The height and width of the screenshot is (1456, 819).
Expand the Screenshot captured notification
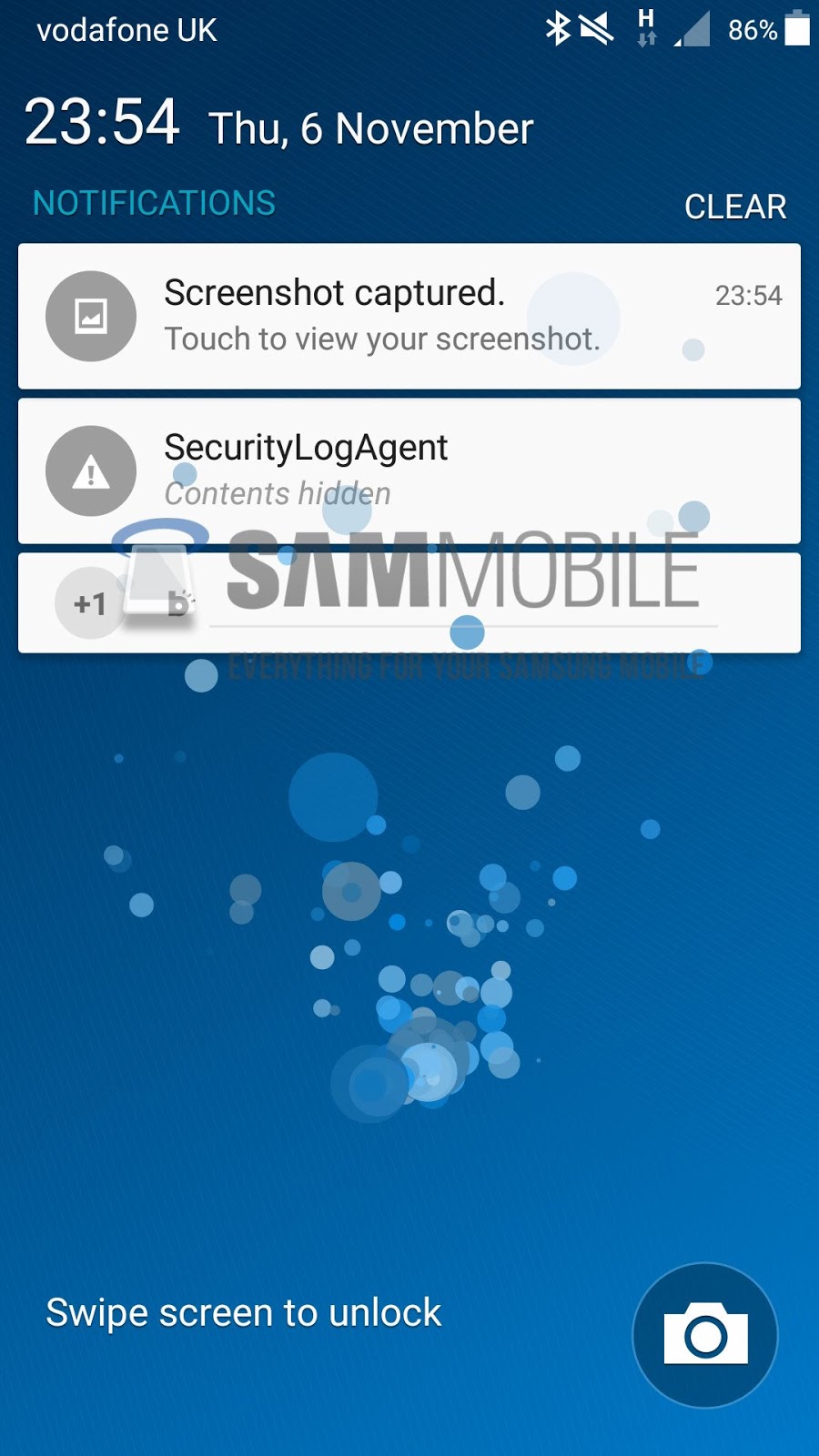click(x=409, y=315)
